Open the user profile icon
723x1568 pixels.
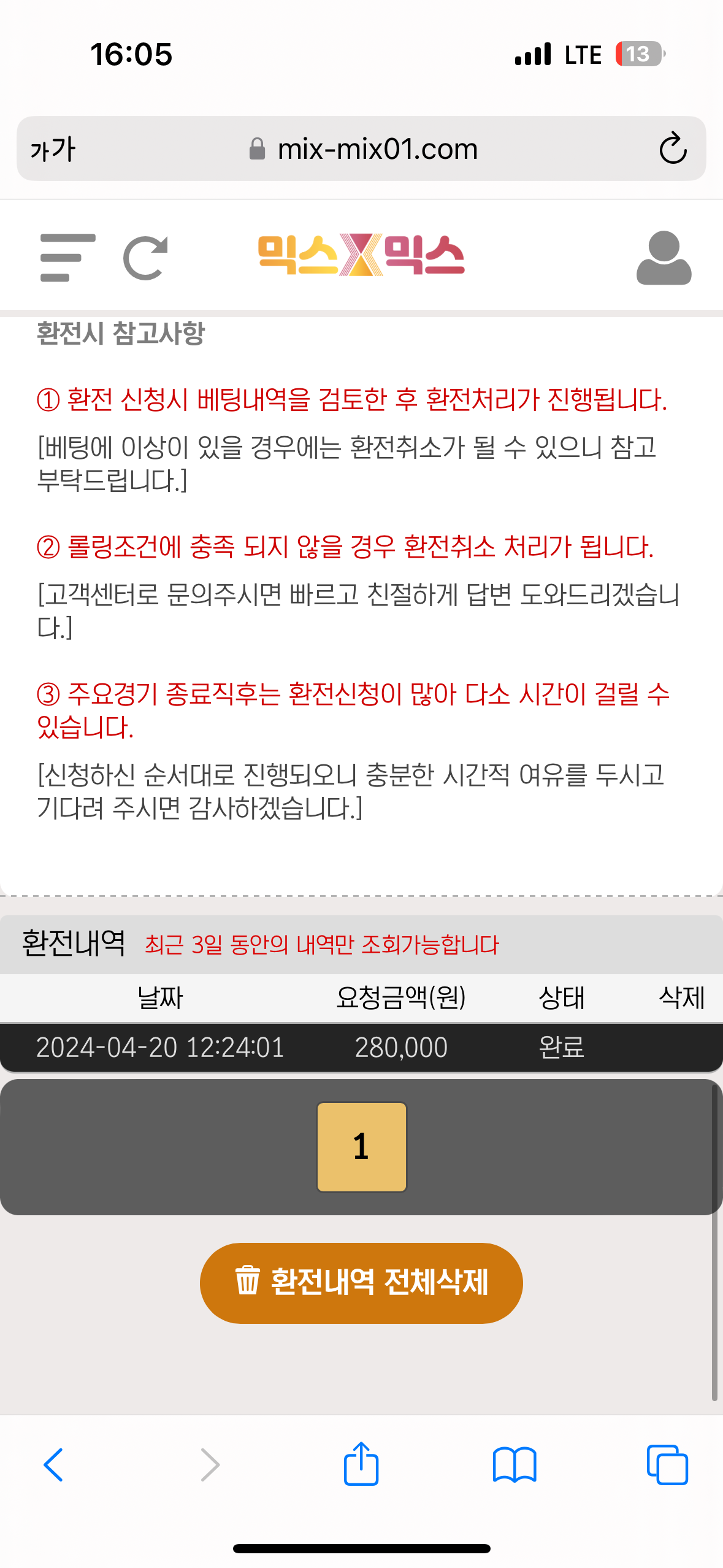point(664,258)
